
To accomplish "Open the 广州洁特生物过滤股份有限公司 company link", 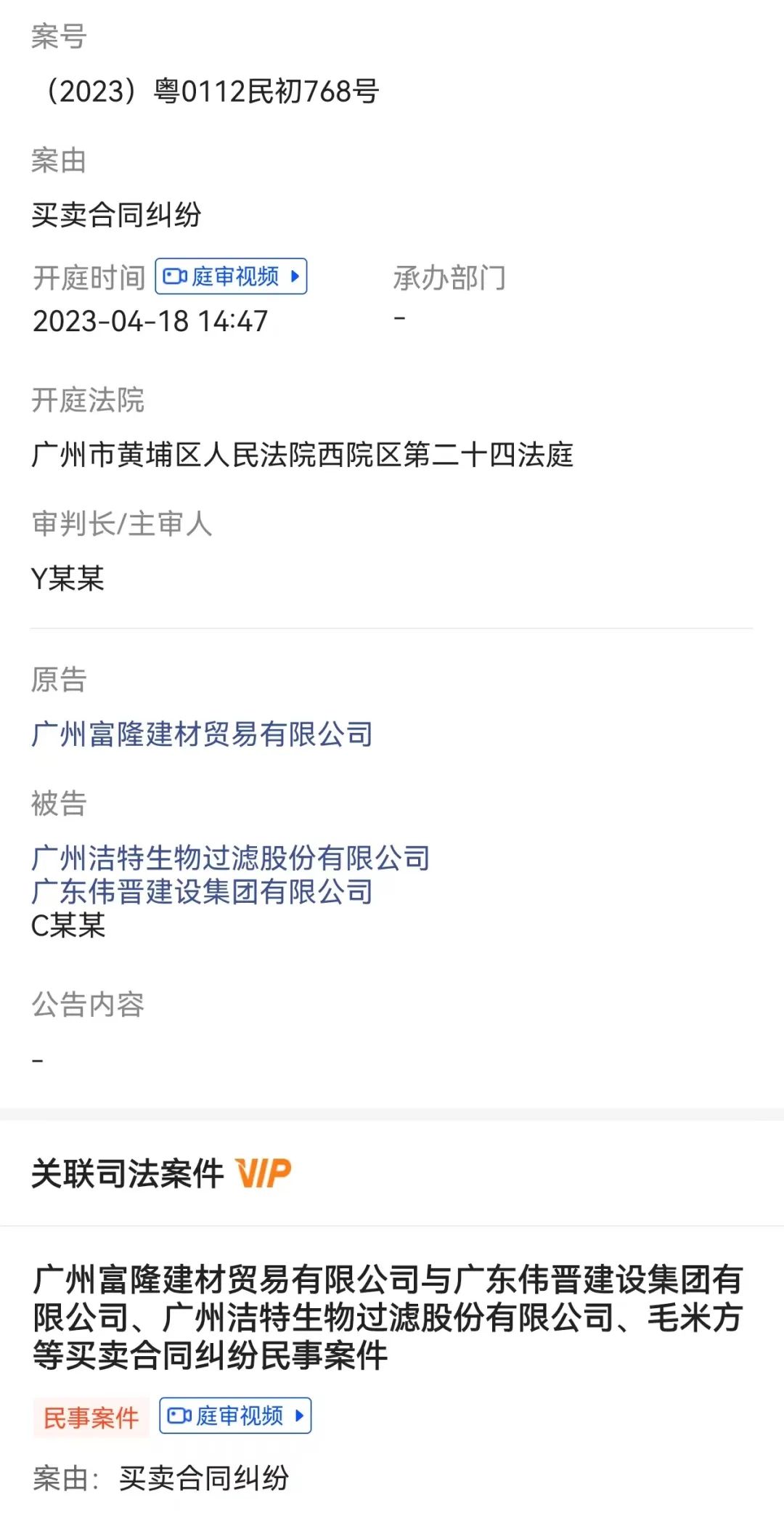I will coord(230,859).
